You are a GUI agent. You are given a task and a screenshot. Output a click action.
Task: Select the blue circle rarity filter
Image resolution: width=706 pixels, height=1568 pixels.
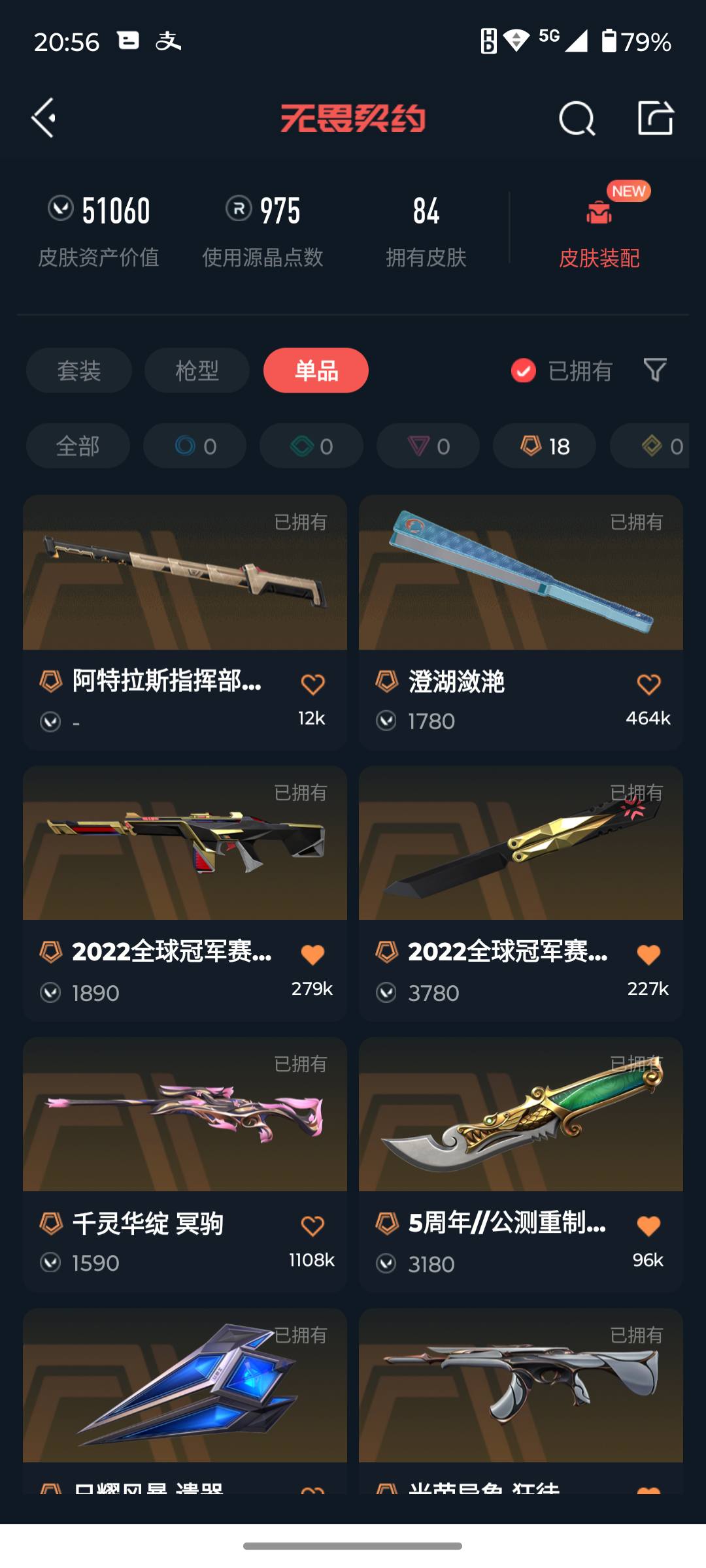click(x=194, y=446)
